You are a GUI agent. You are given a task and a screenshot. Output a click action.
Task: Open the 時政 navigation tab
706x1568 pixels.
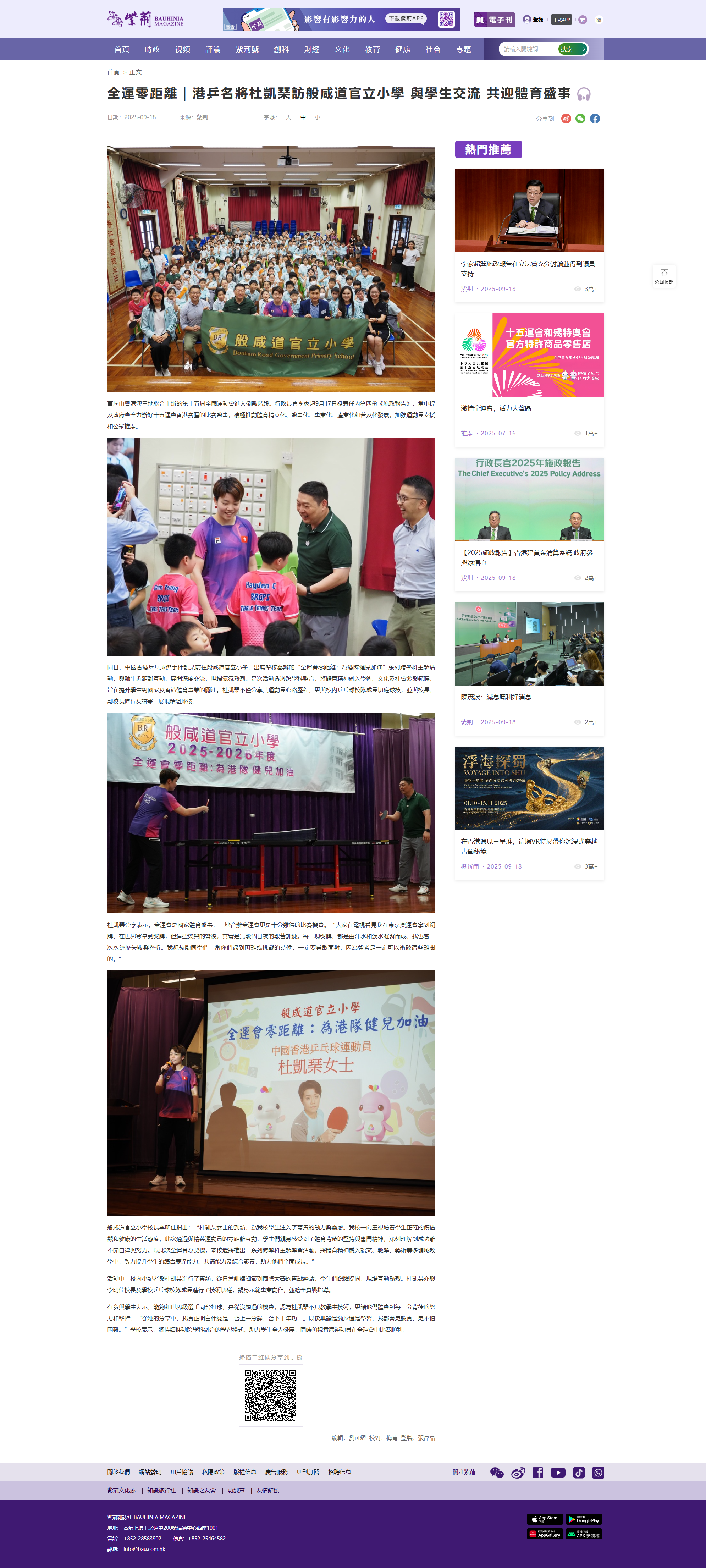152,49
